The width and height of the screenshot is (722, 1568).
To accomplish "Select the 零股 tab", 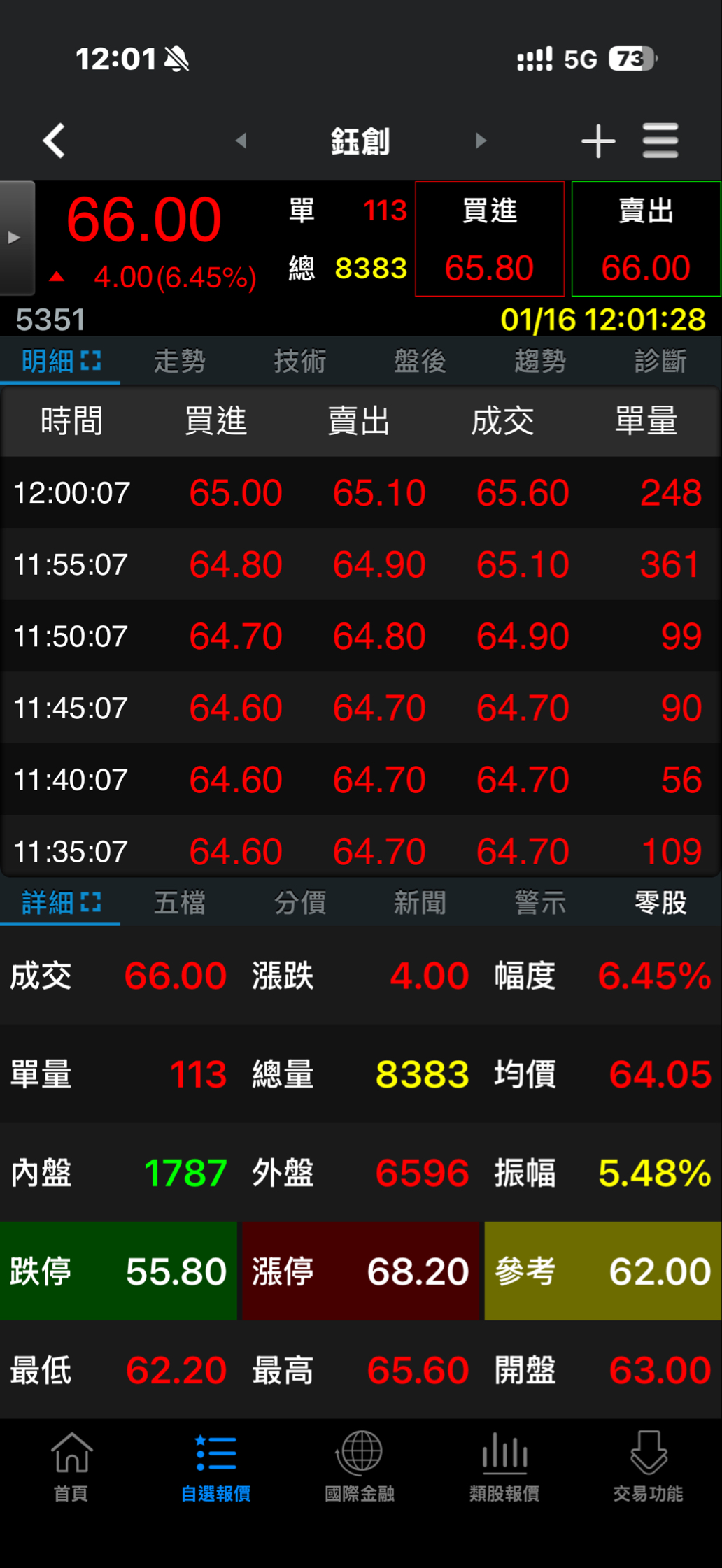I will (x=660, y=903).
